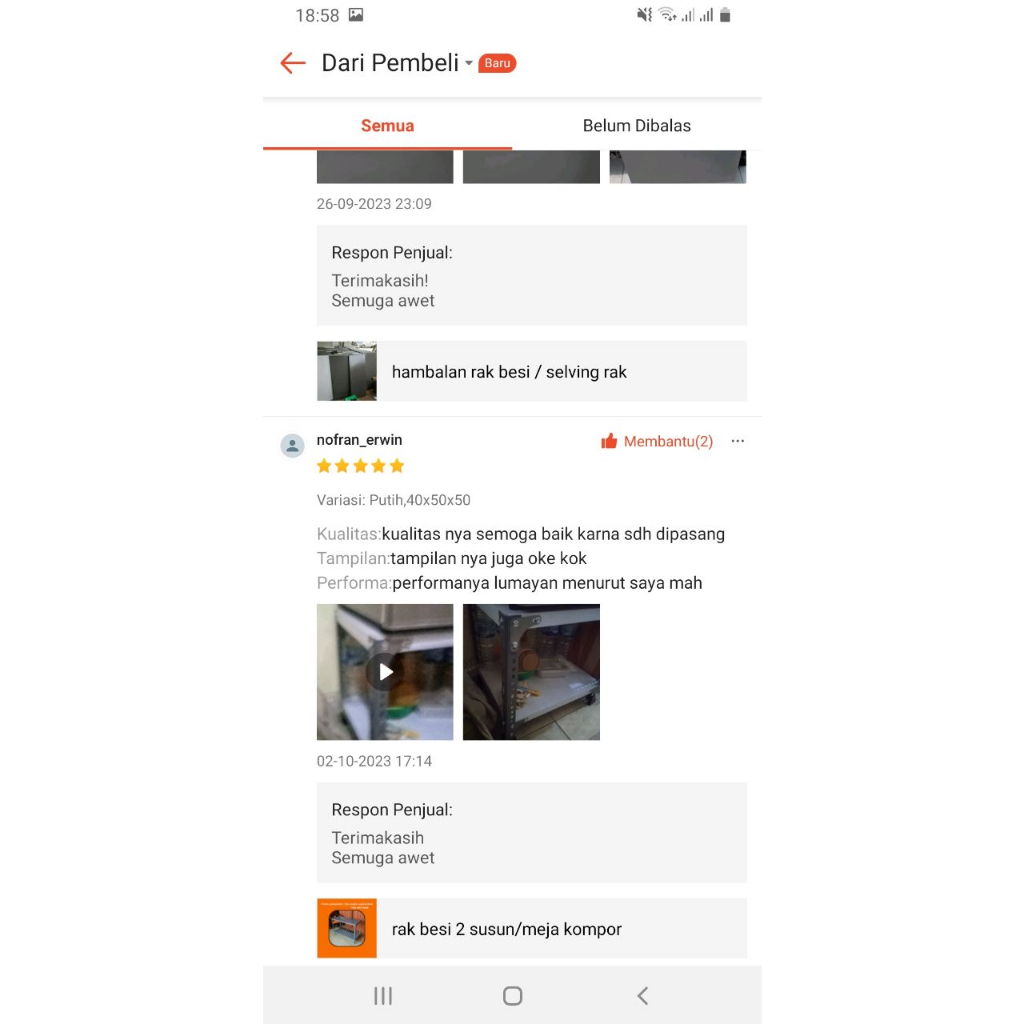
Task: Open nofran_erwin's profile avatar
Action: coord(292,446)
